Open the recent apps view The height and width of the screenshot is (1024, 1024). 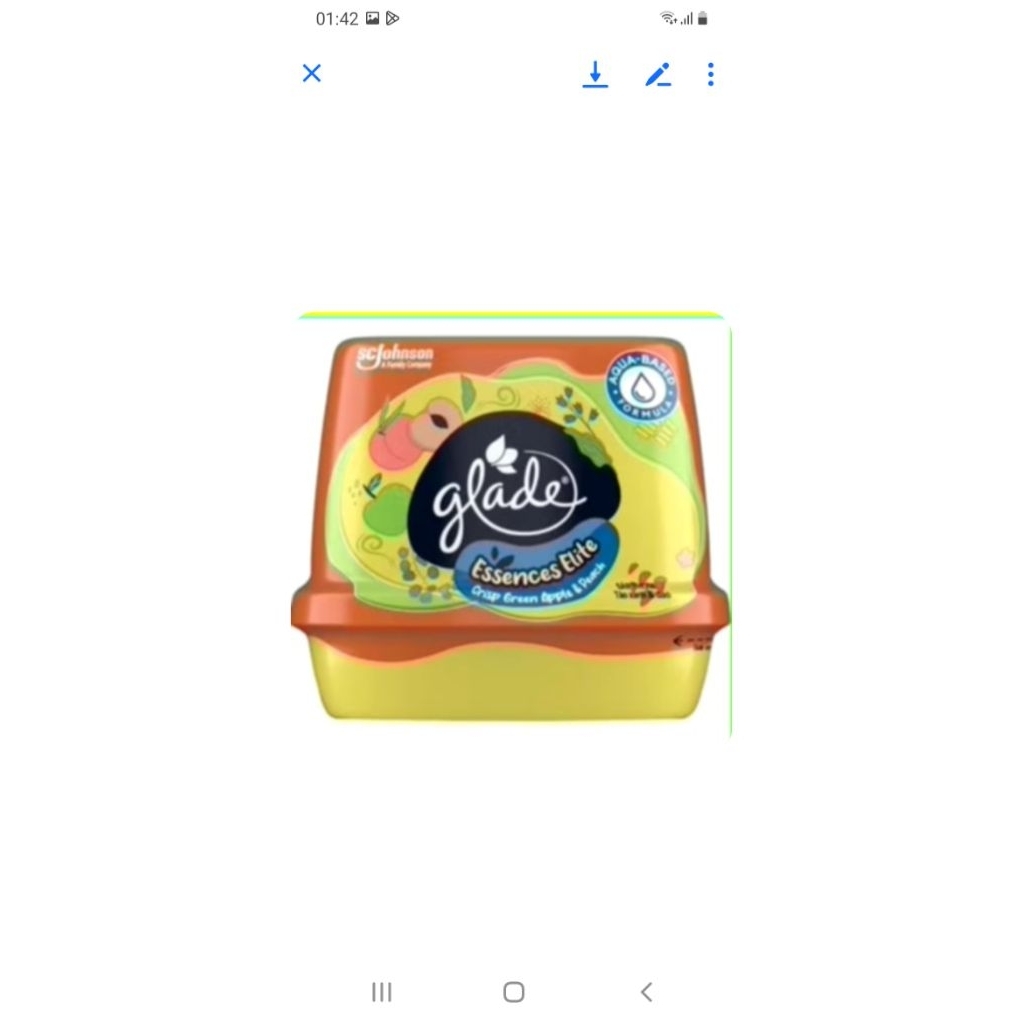pos(381,992)
